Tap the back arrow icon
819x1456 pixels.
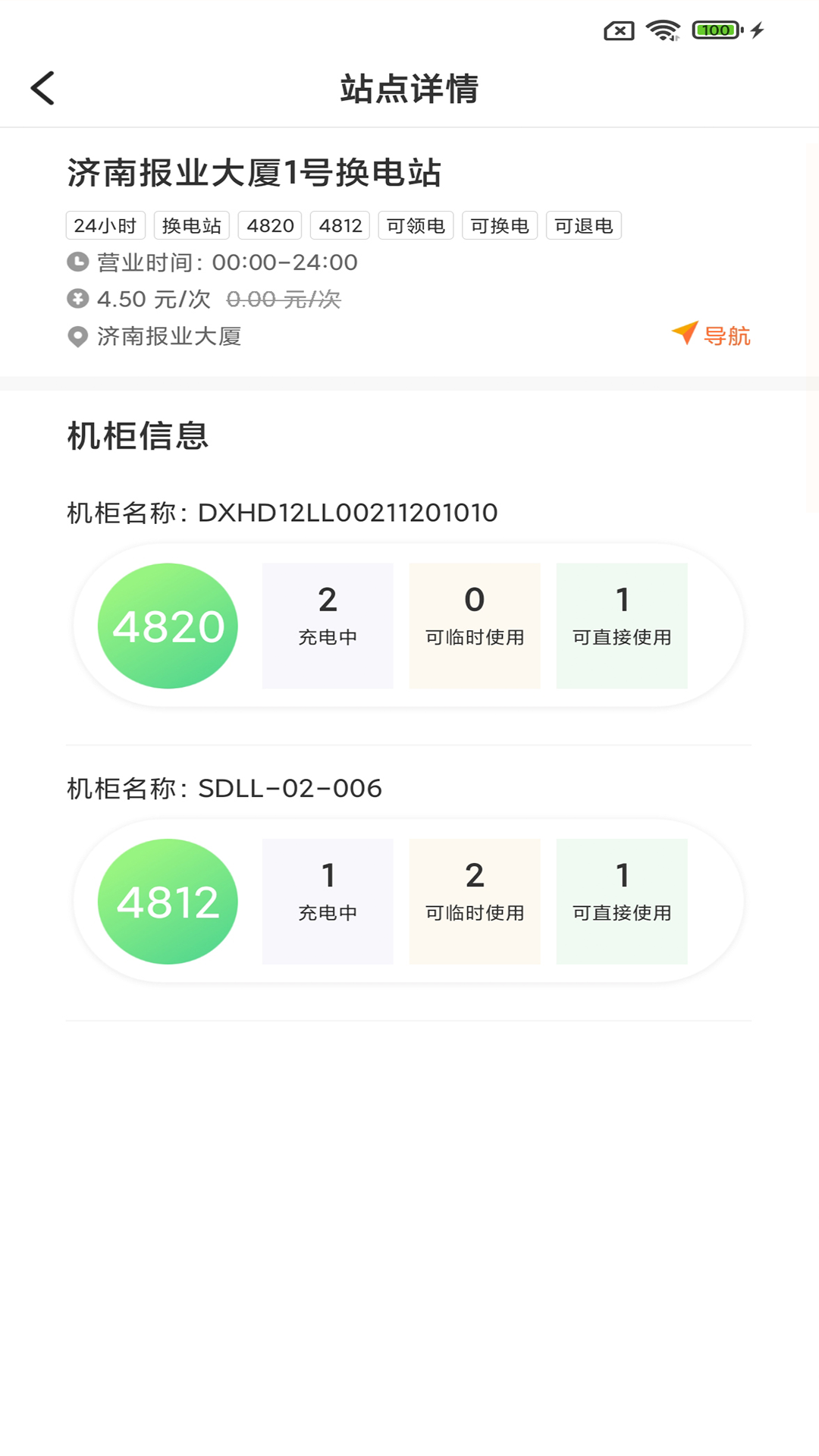tap(43, 87)
